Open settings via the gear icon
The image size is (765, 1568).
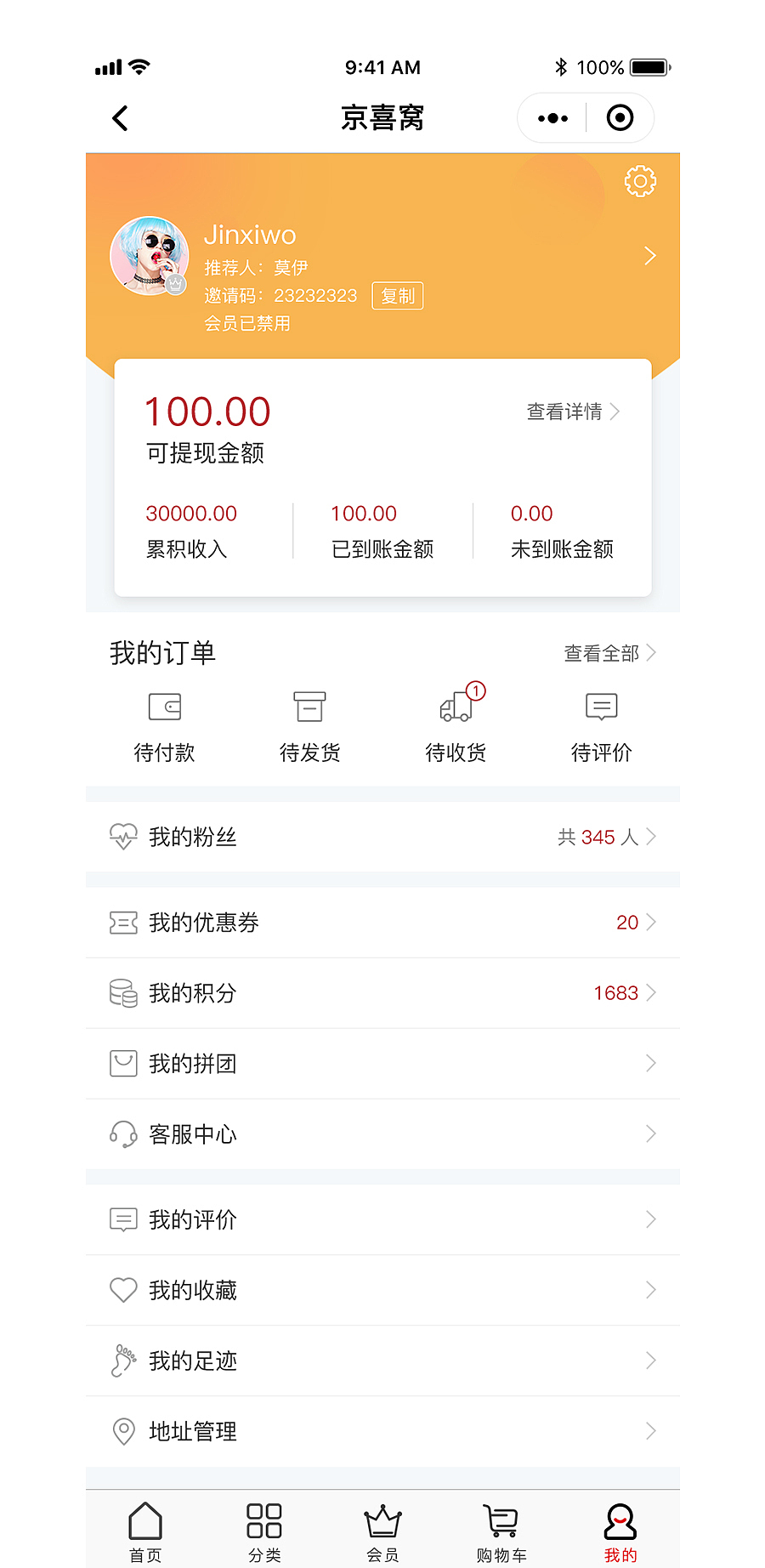[640, 182]
